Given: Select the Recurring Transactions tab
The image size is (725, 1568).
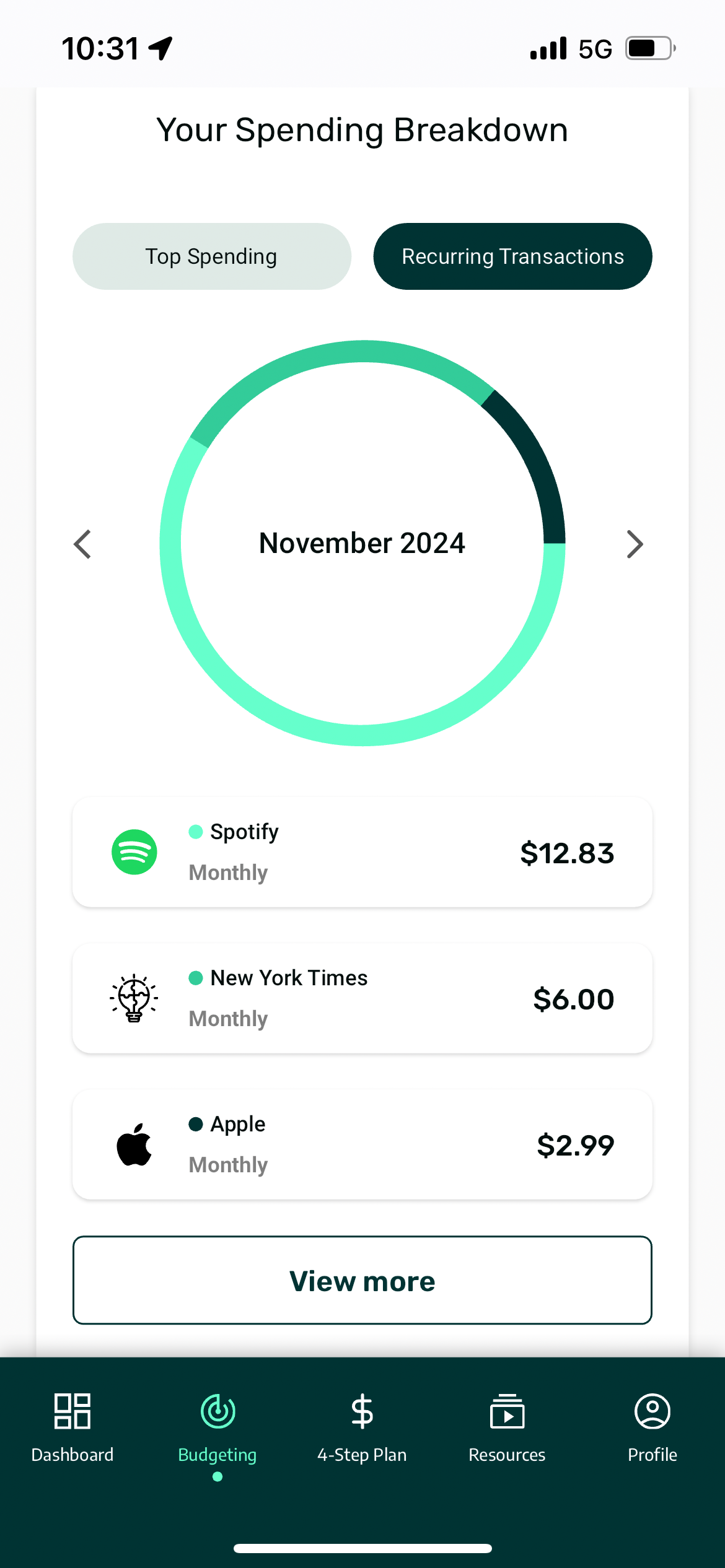Looking at the screenshot, I should point(512,256).
